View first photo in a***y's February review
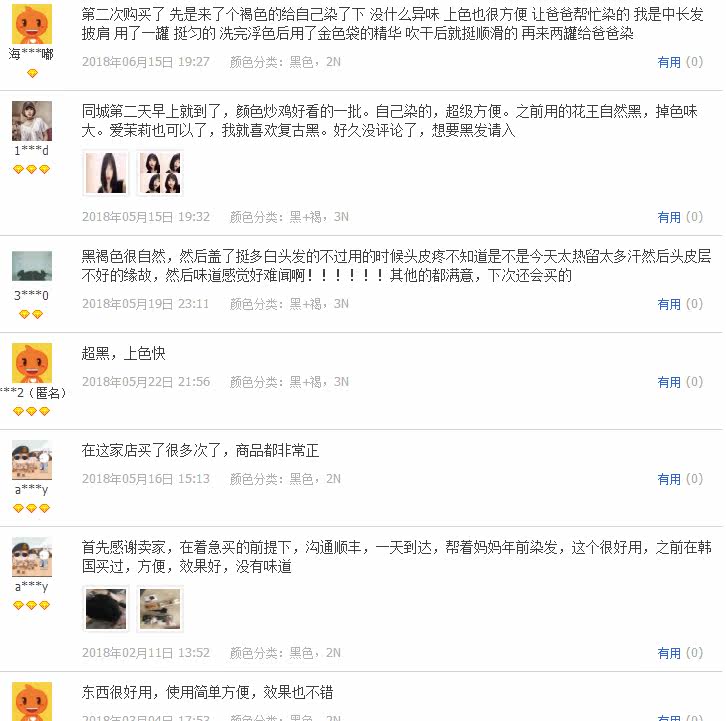The width and height of the screenshot is (726, 721). click(x=106, y=609)
